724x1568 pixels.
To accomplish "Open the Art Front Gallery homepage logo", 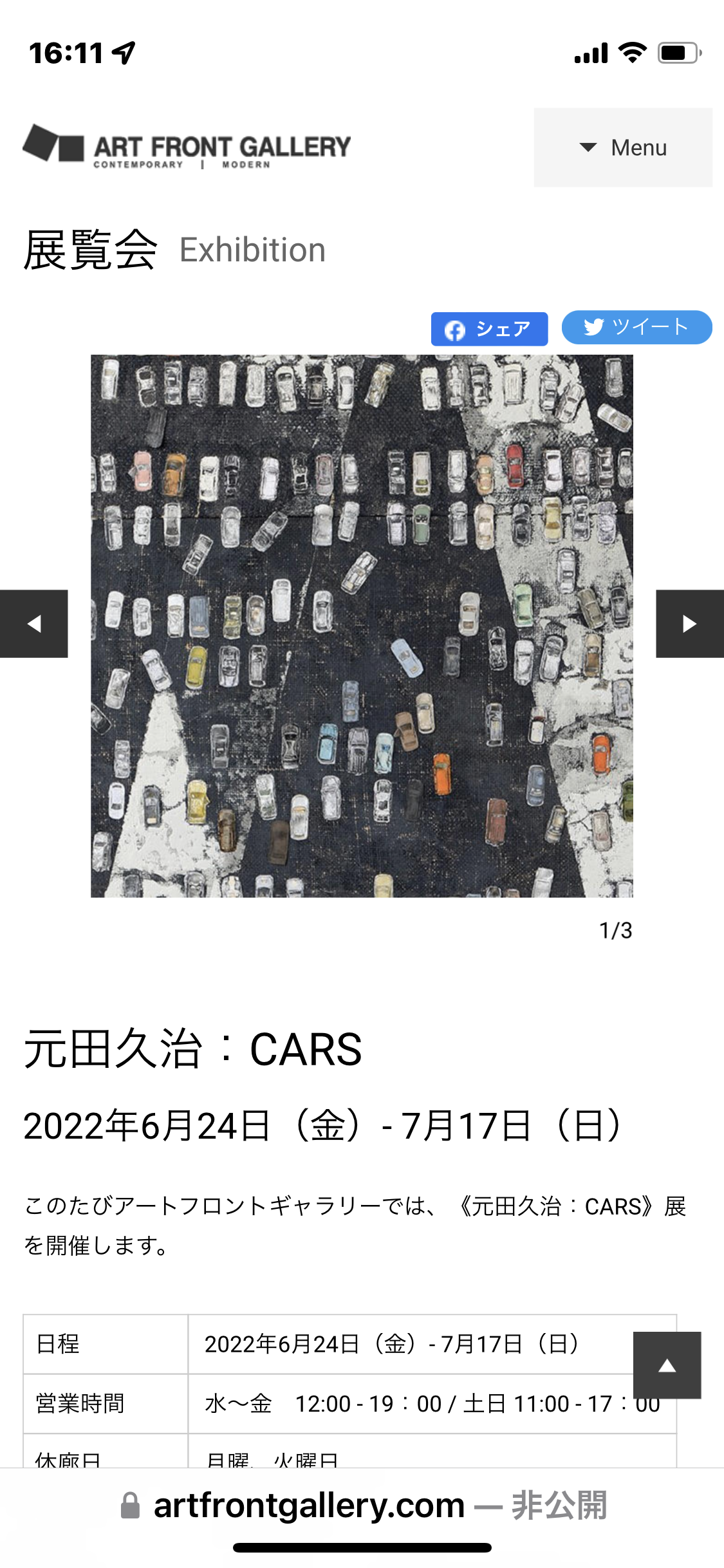I will click(187, 147).
